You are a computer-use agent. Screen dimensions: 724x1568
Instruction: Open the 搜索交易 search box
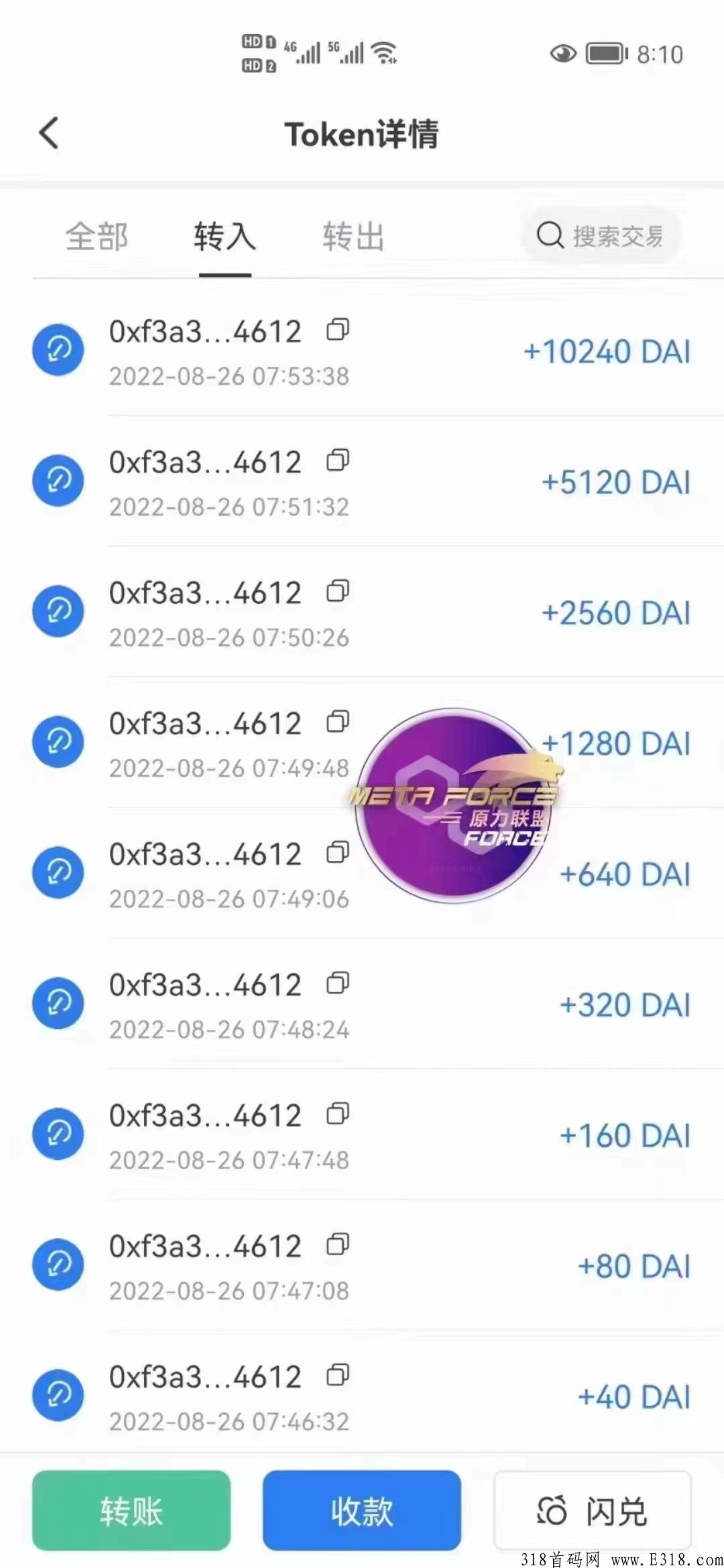point(601,236)
